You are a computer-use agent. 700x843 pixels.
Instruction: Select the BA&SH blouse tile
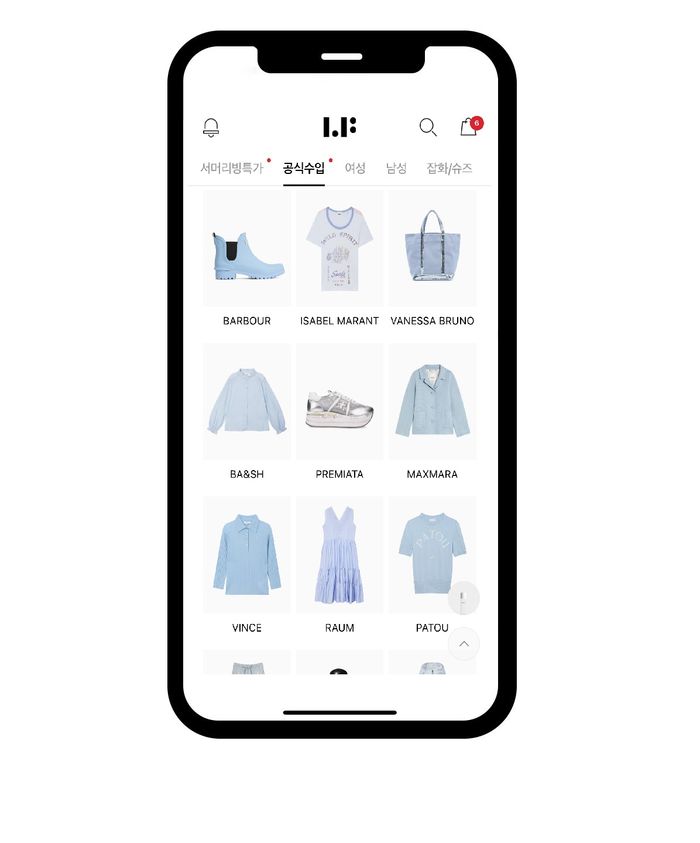(x=247, y=402)
